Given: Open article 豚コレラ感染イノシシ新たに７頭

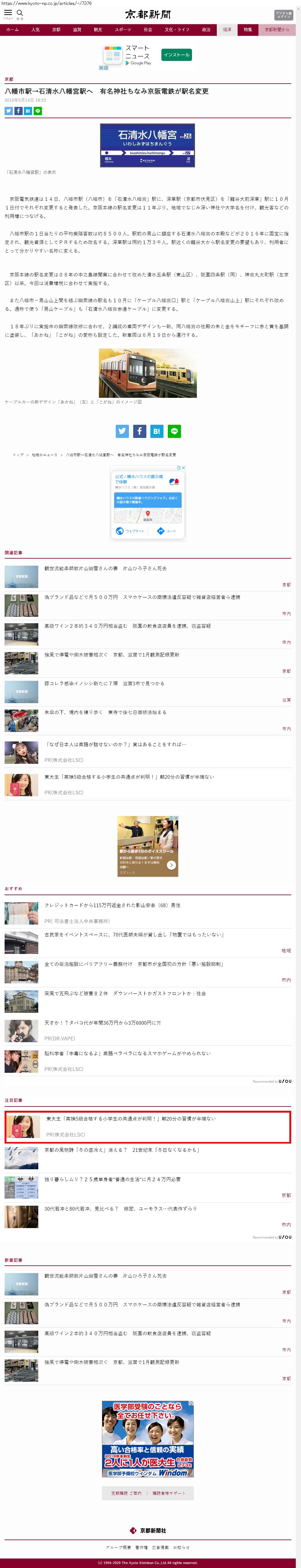Looking at the screenshot, I should 104,684.
